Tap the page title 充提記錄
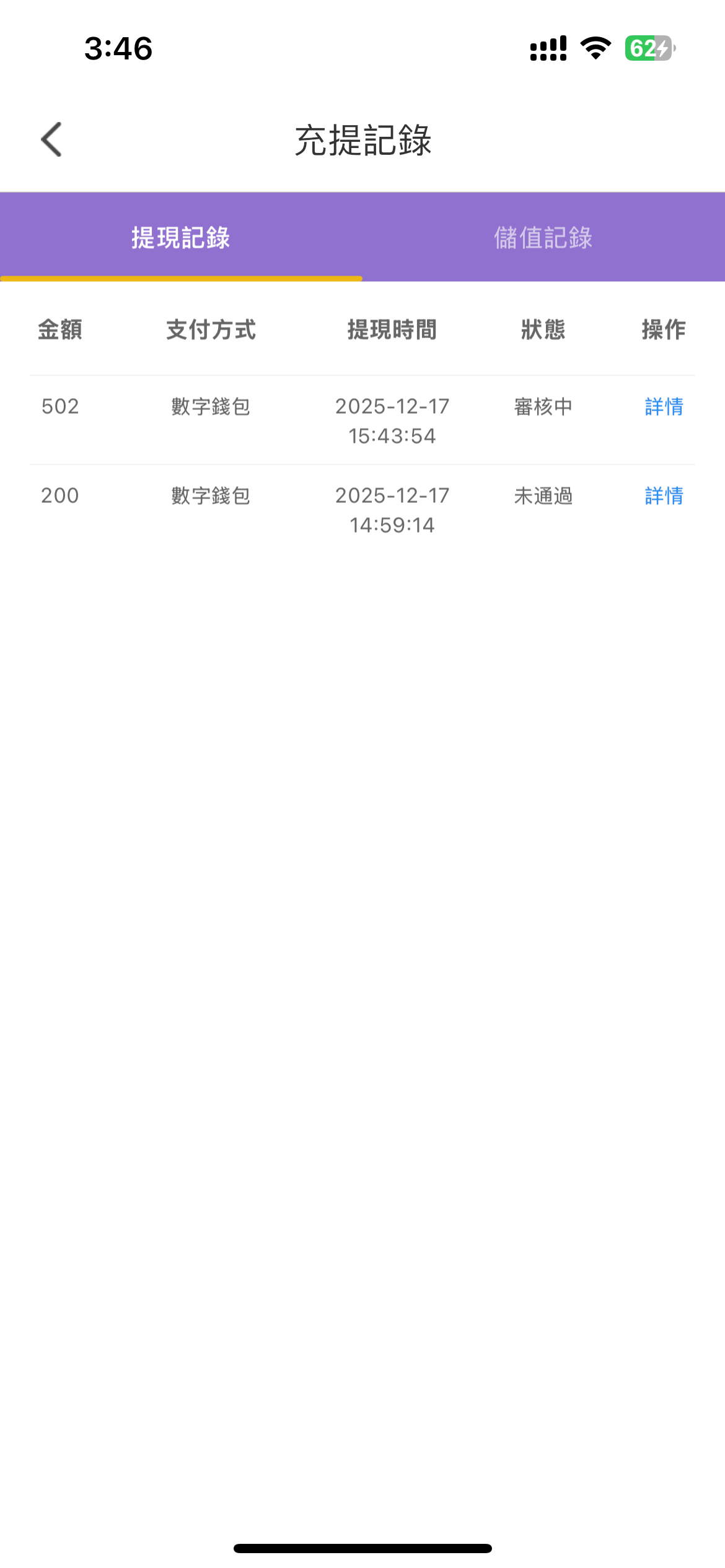The image size is (725, 1568). 362,141
